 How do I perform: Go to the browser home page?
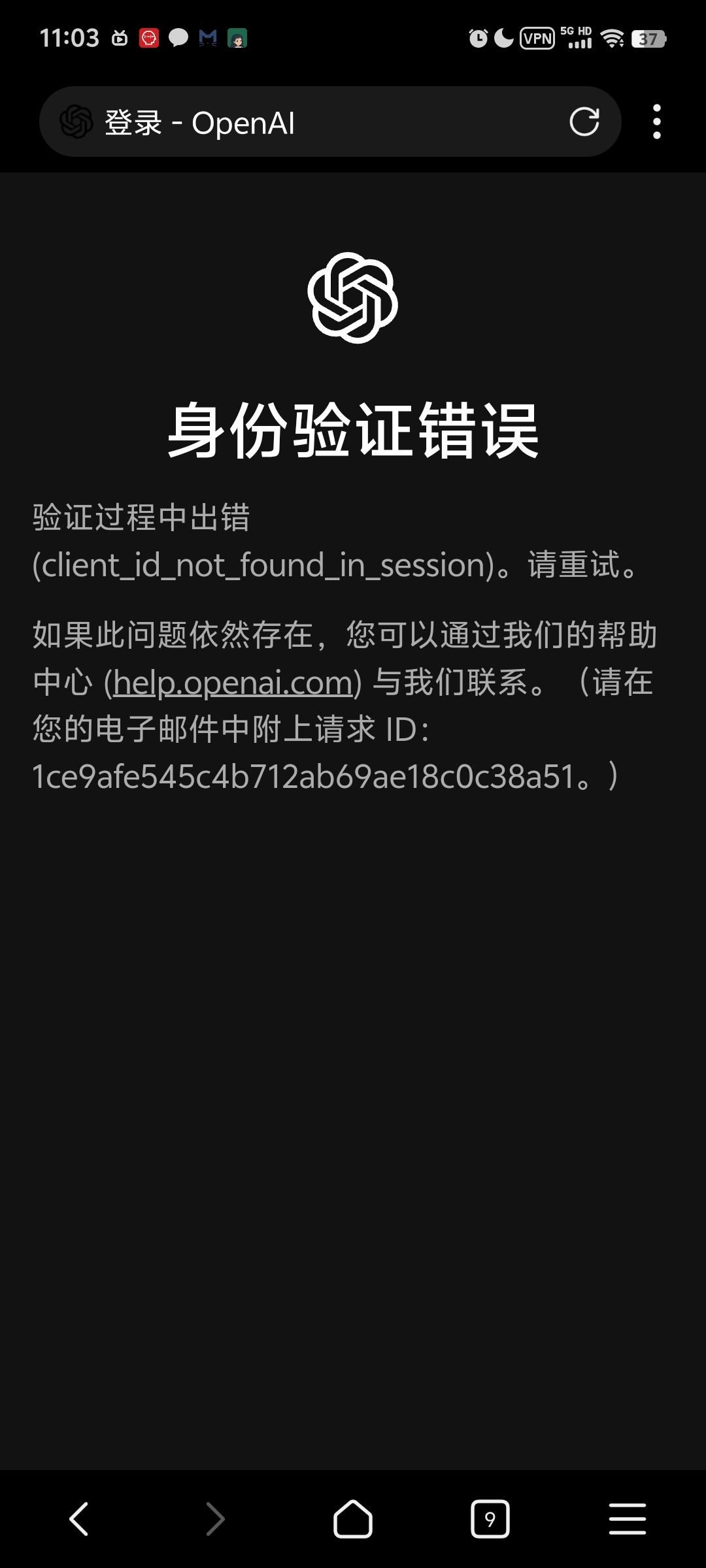tap(353, 1518)
